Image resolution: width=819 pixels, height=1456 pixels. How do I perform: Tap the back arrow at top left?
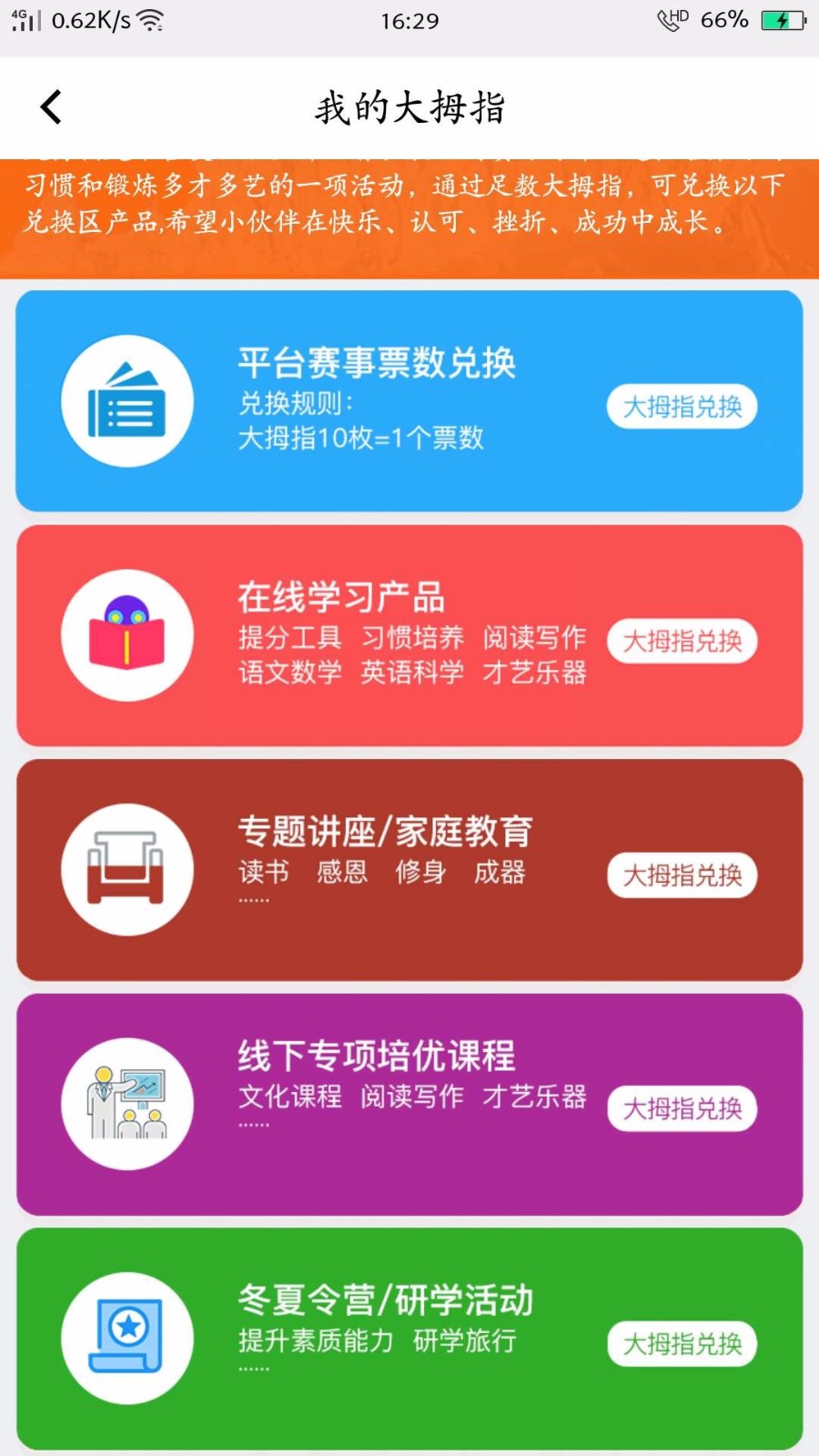(50, 106)
